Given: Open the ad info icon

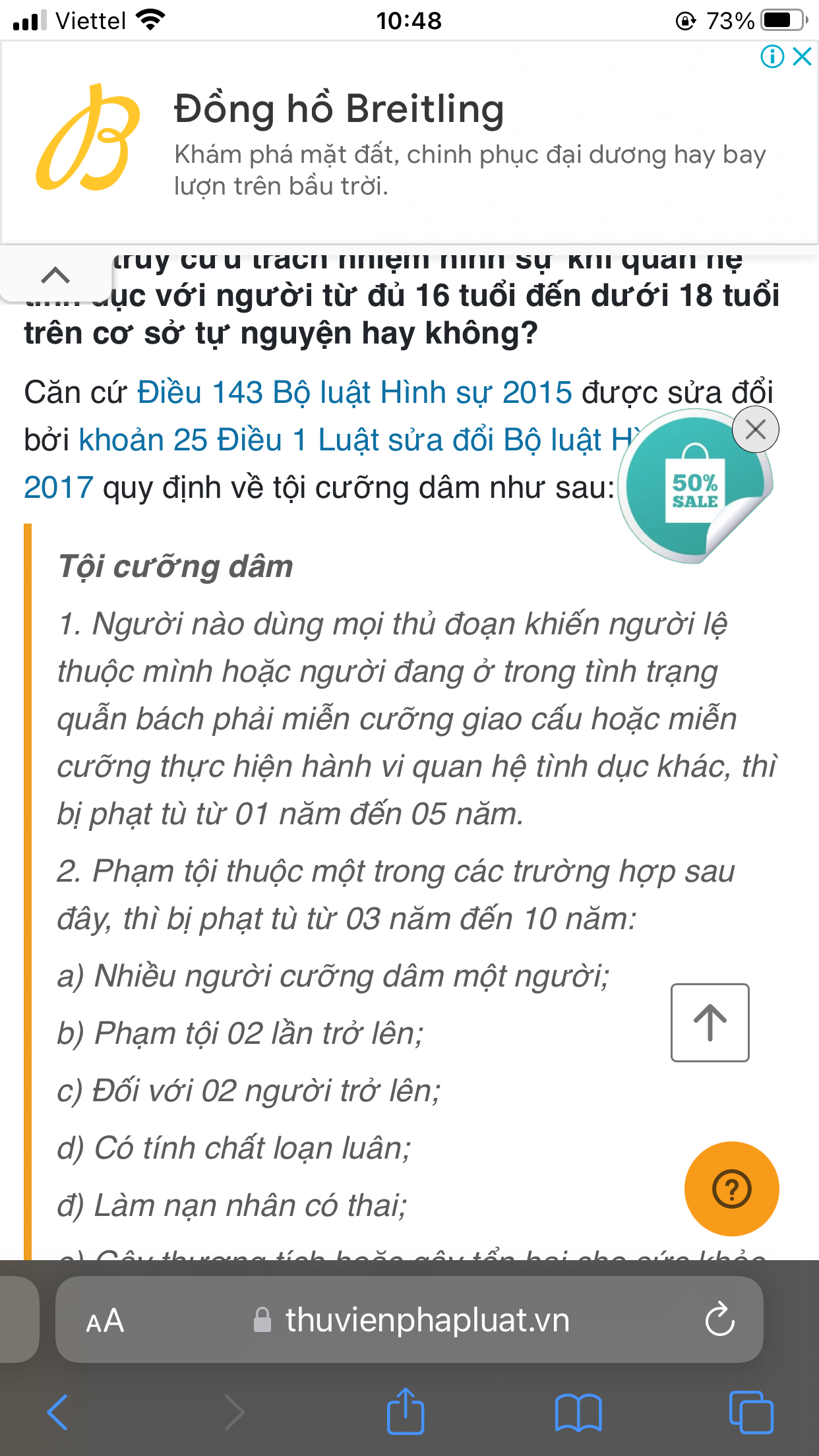Looking at the screenshot, I should pos(772,57).
